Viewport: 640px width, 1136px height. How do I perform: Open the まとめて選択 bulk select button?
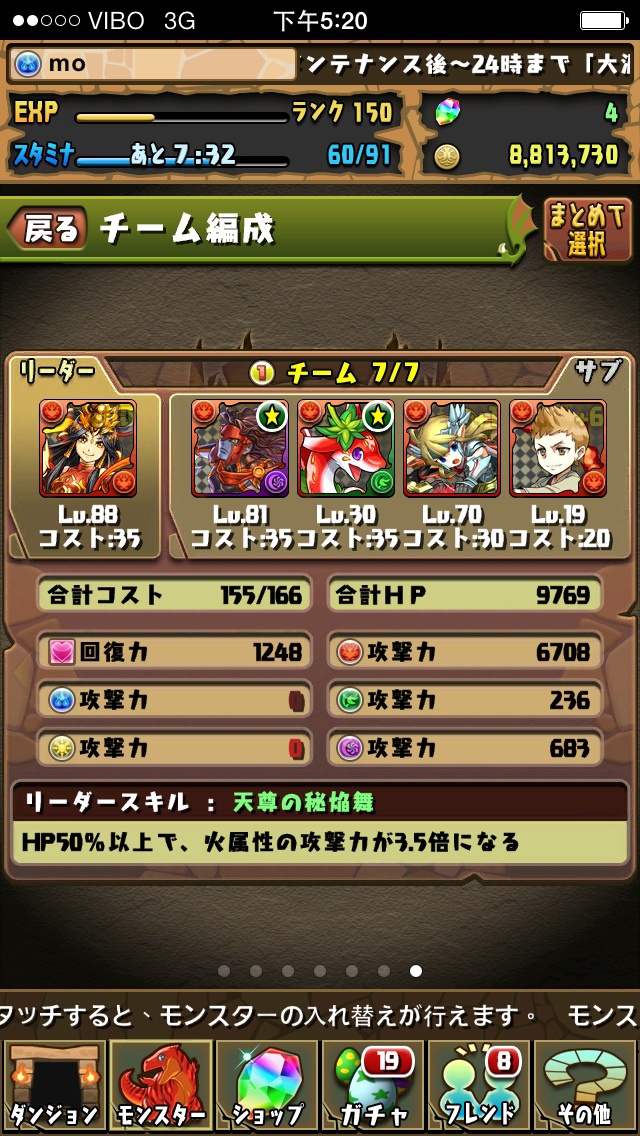[587, 229]
